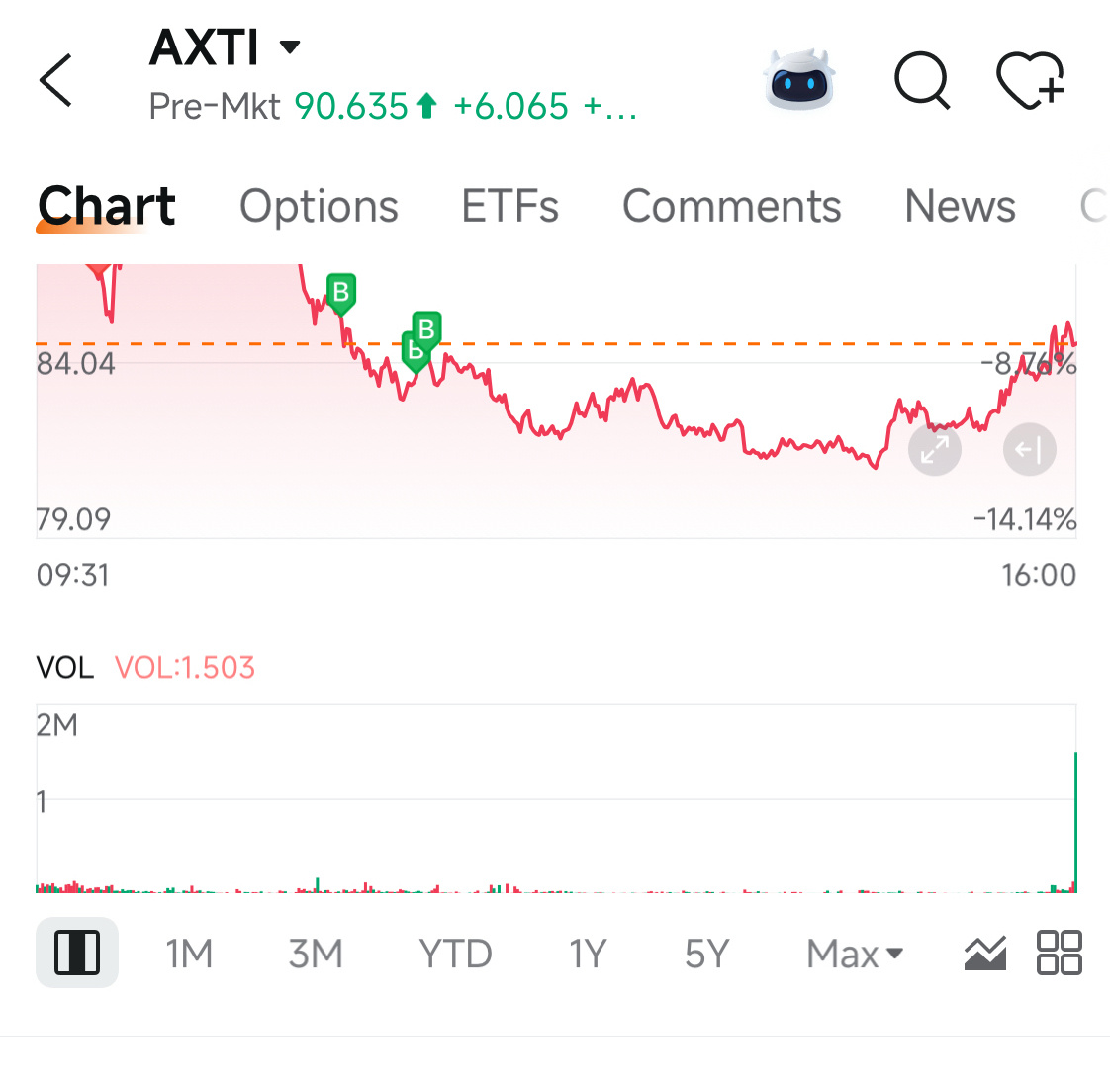Screen dimensions: 1110x1092
Task: Switch to the ETFs tab
Action: pyautogui.click(x=509, y=206)
